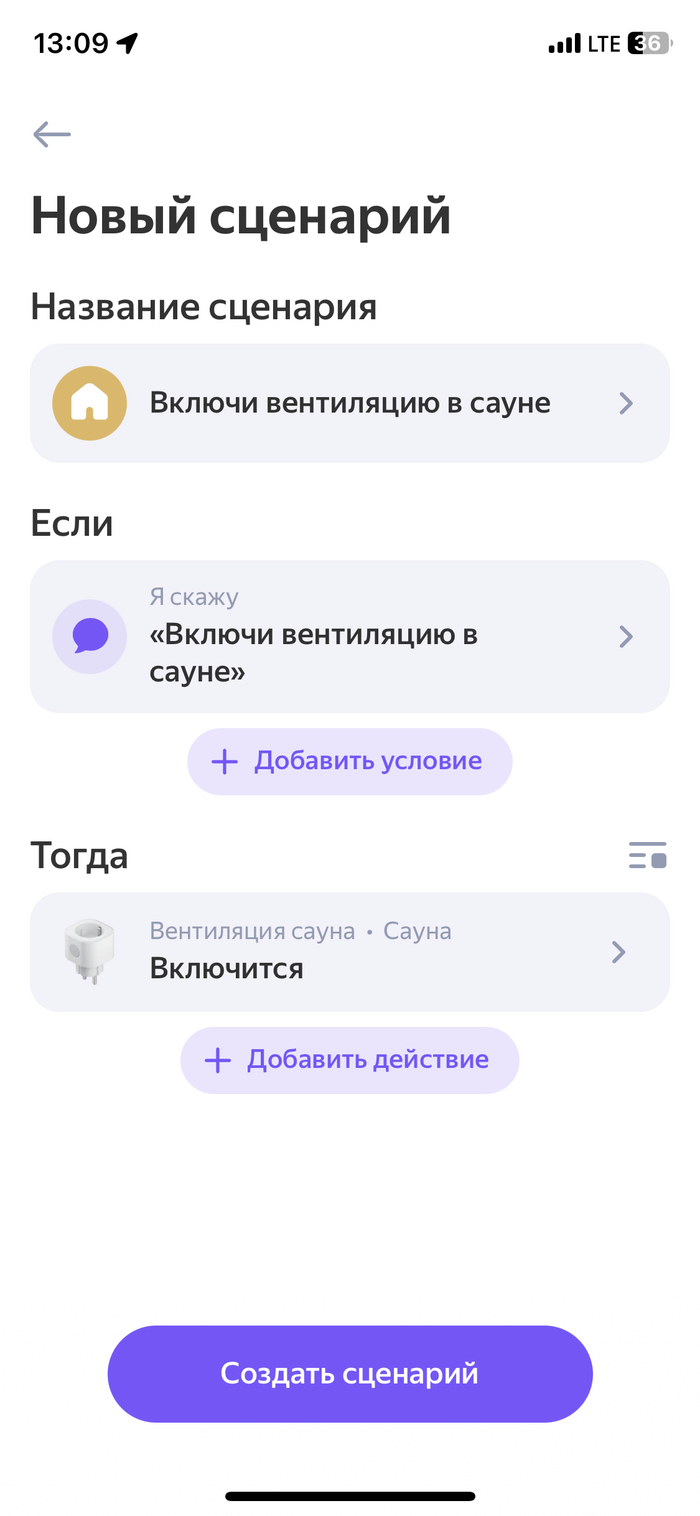
Task: Open the scenario name row
Action: (x=349, y=403)
